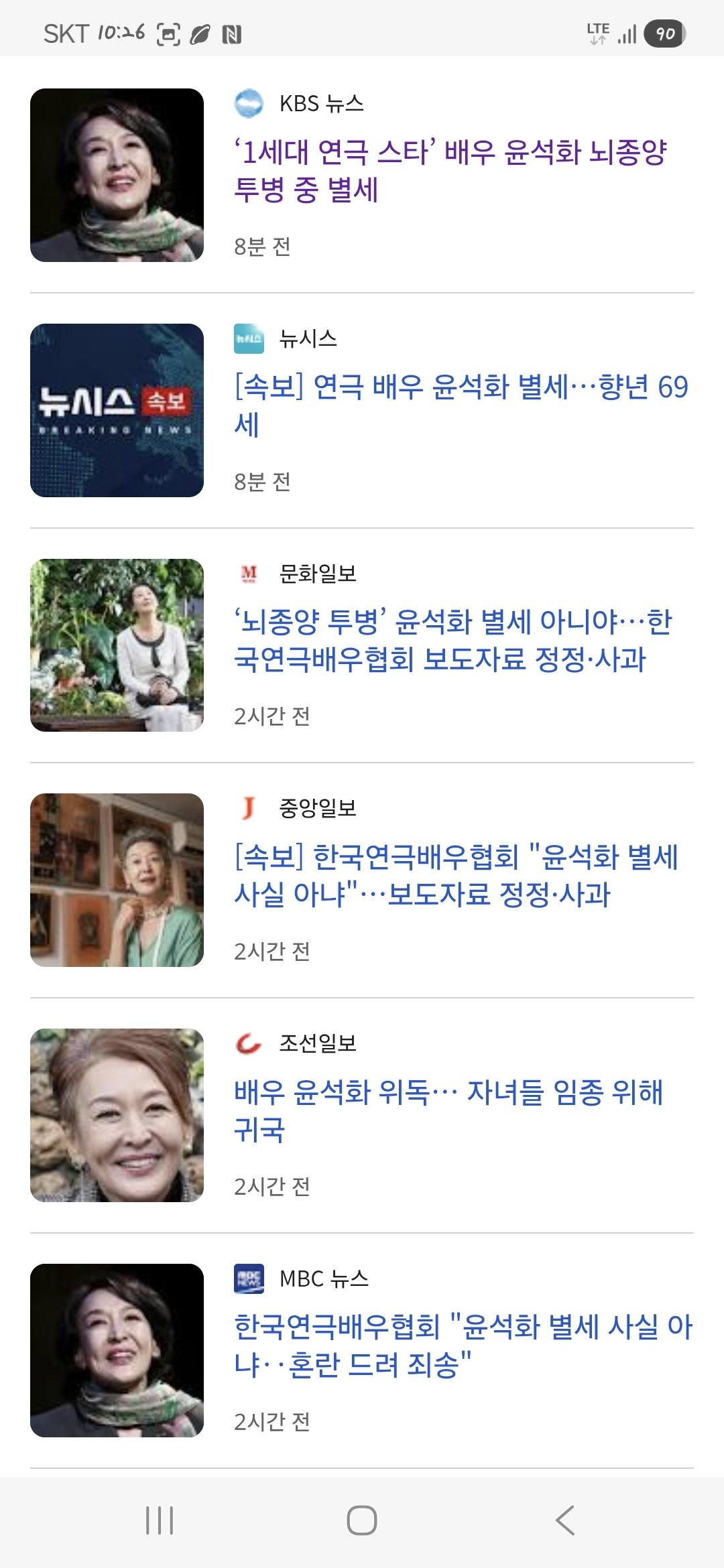Open the KBS 뉴스 article about 윤석화 뇌종양 투병
The image size is (724, 1568).
click(x=449, y=171)
